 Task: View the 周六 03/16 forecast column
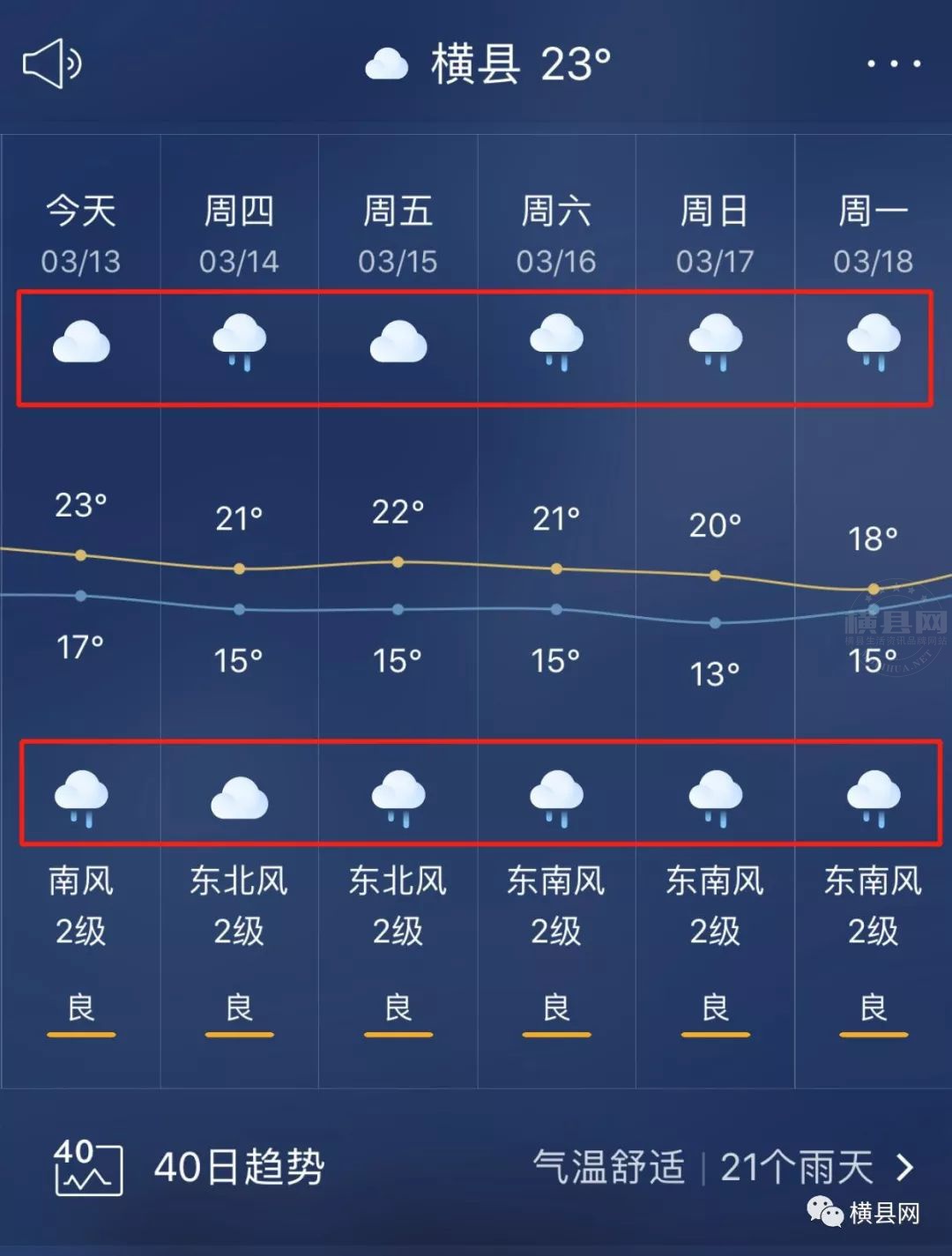[556, 234]
